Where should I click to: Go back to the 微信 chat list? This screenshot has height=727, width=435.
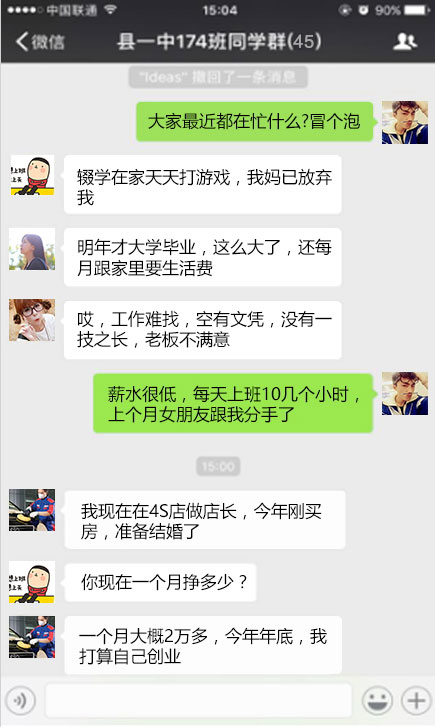coord(40,42)
